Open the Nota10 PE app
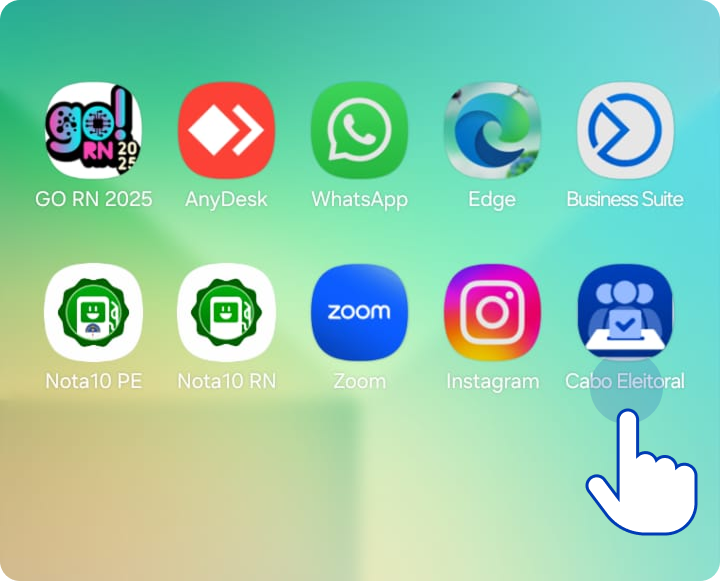The image size is (720, 581). click(x=93, y=312)
